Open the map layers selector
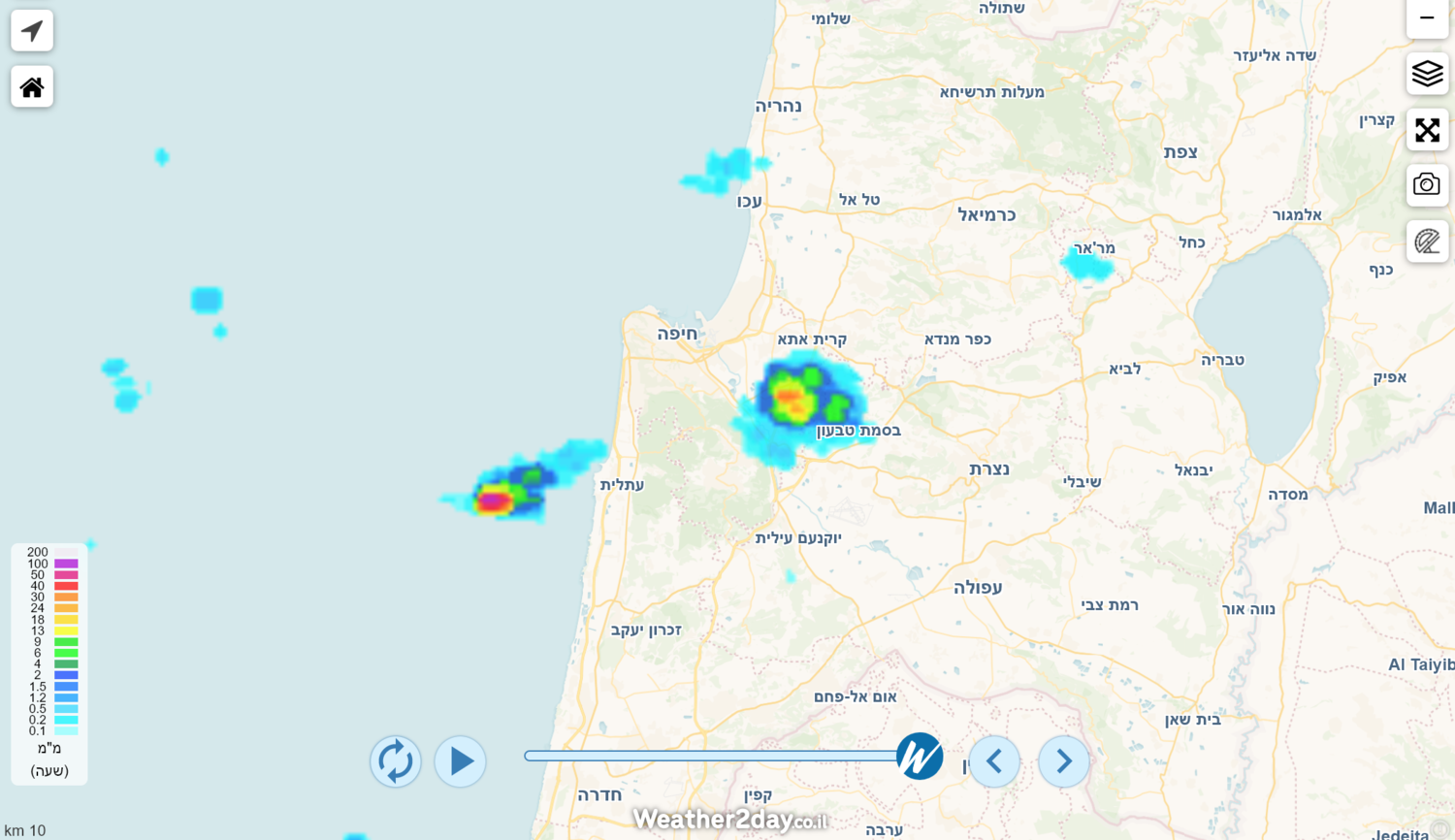The image size is (1455, 840). tap(1427, 74)
